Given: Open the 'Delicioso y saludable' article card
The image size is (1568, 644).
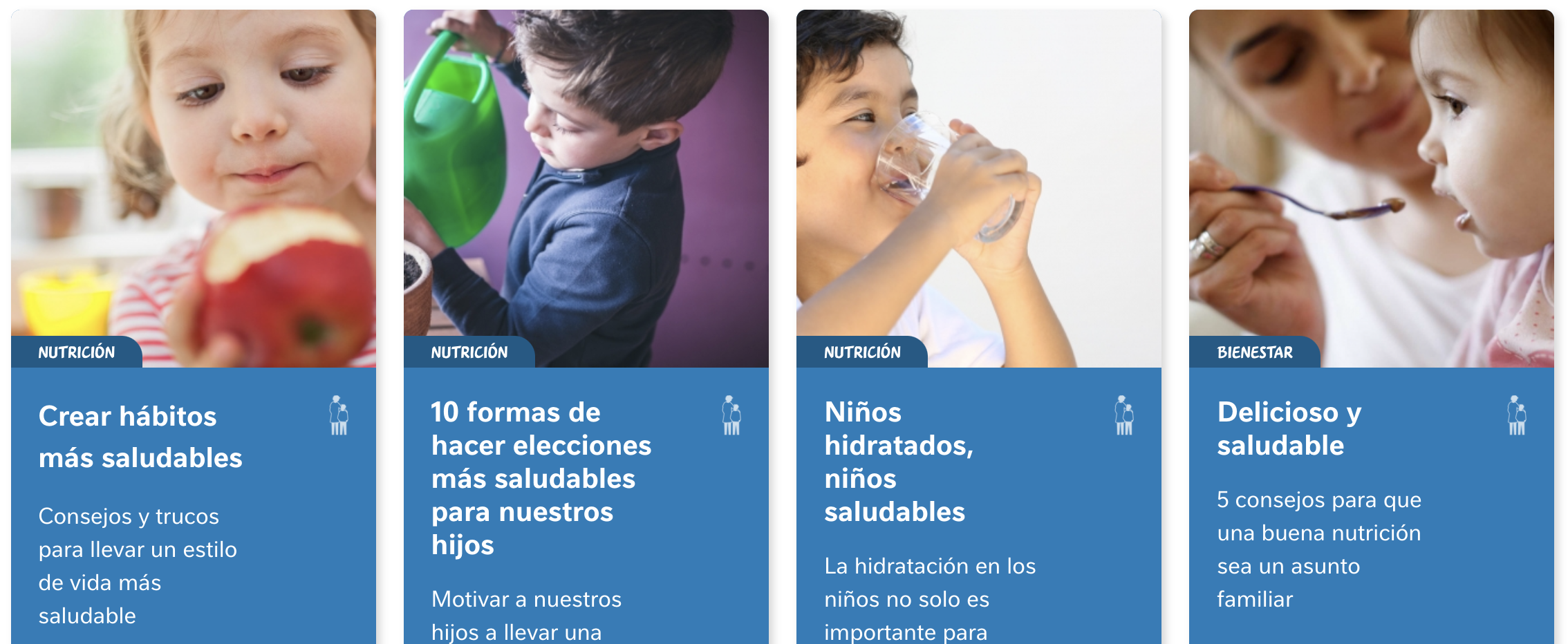Looking at the screenshot, I should 1289,428.
